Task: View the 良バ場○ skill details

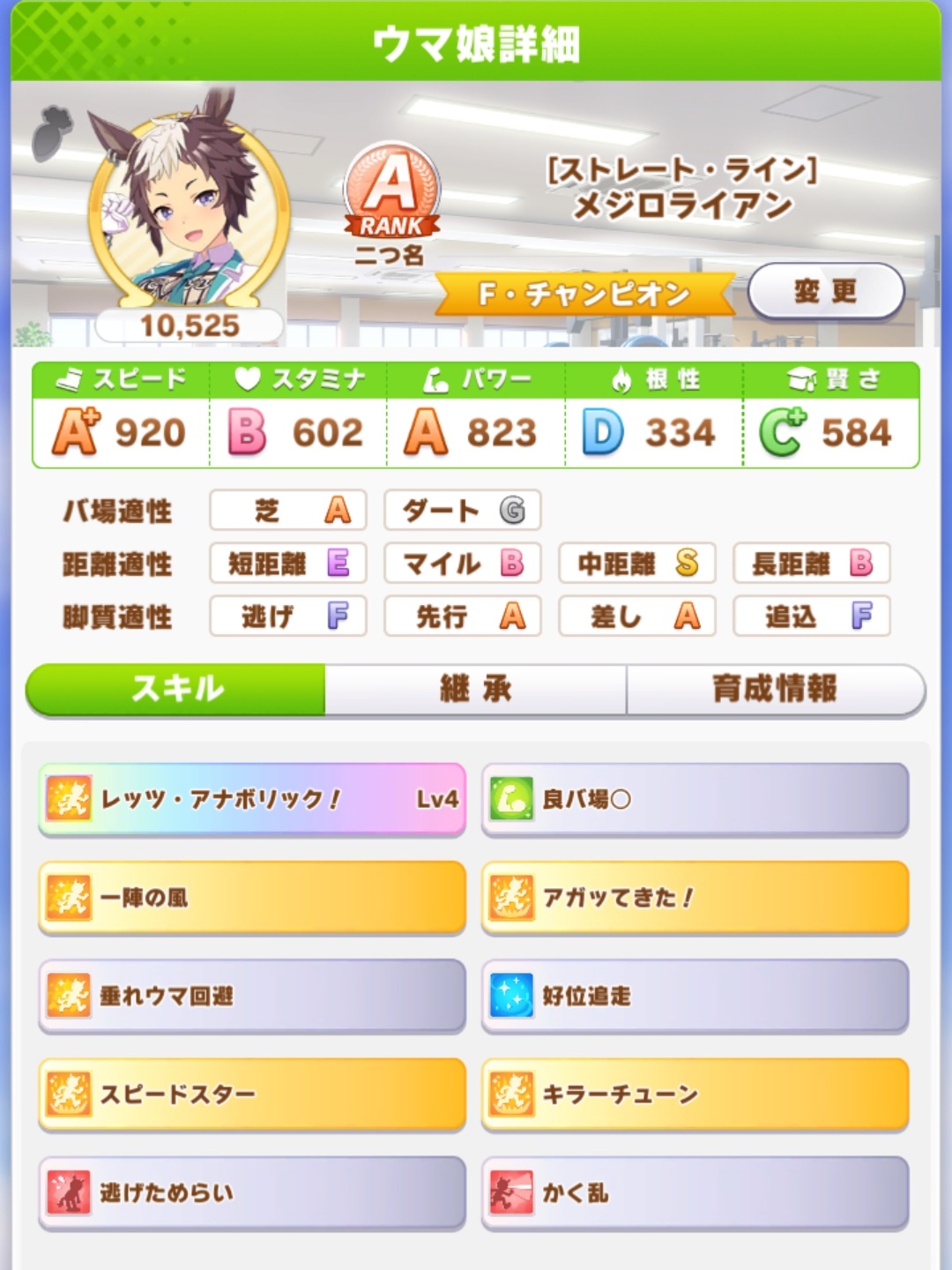Action: point(695,799)
